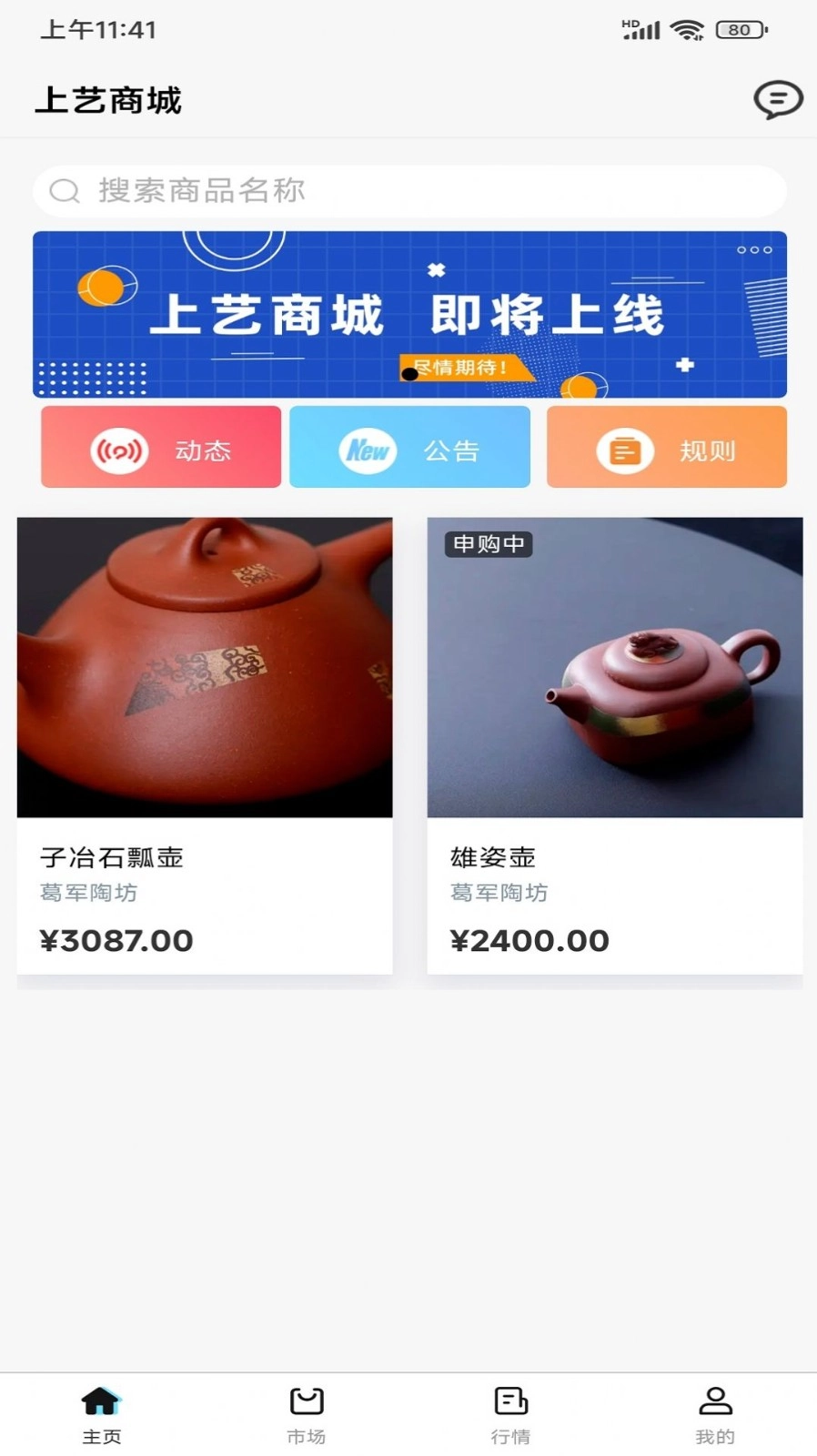
Task: Open the 行情 quotes chart icon
Action: [510, 1401]
